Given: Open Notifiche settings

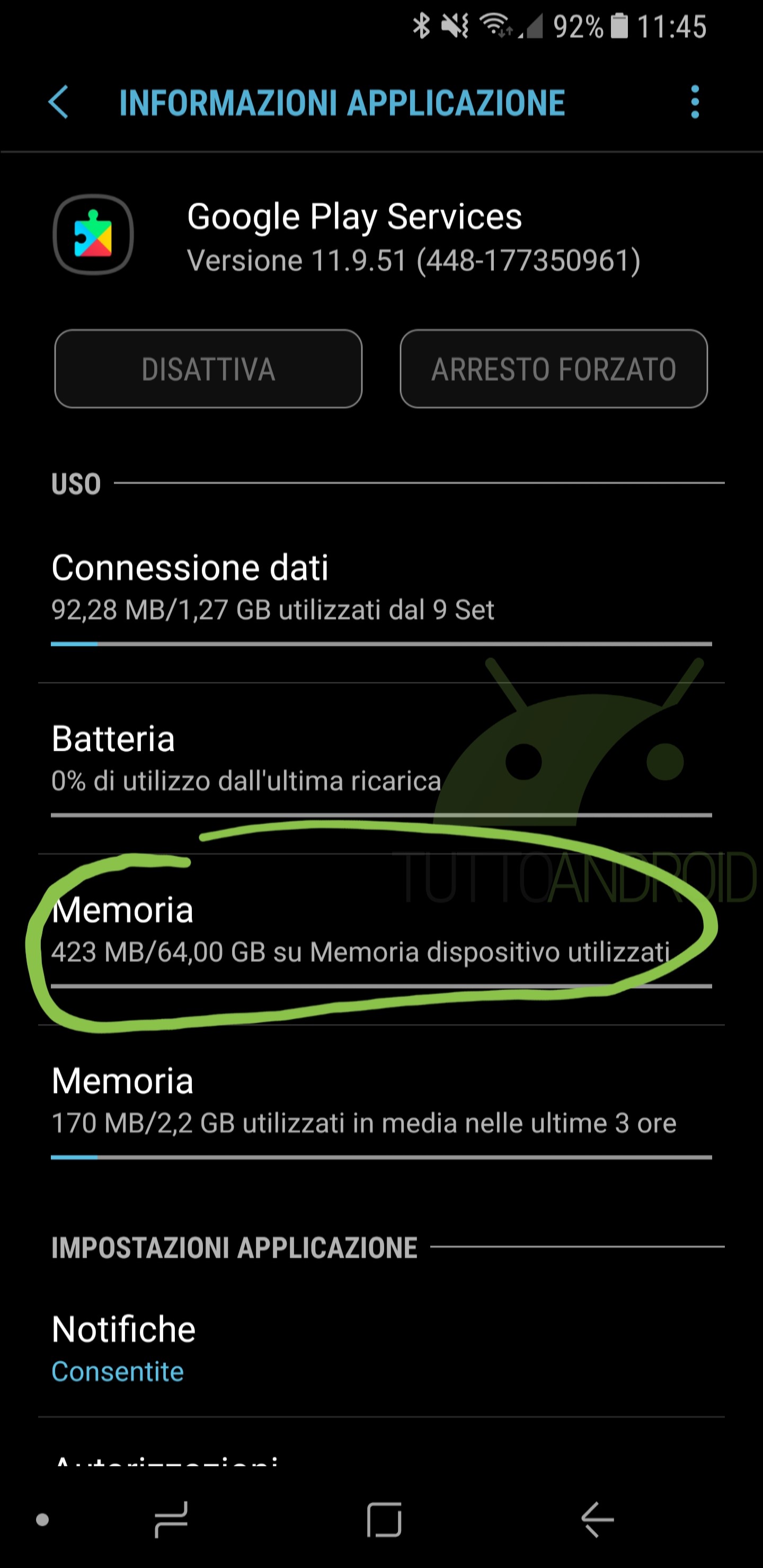Looking at the screenshot, I should tap(381, 1349).
